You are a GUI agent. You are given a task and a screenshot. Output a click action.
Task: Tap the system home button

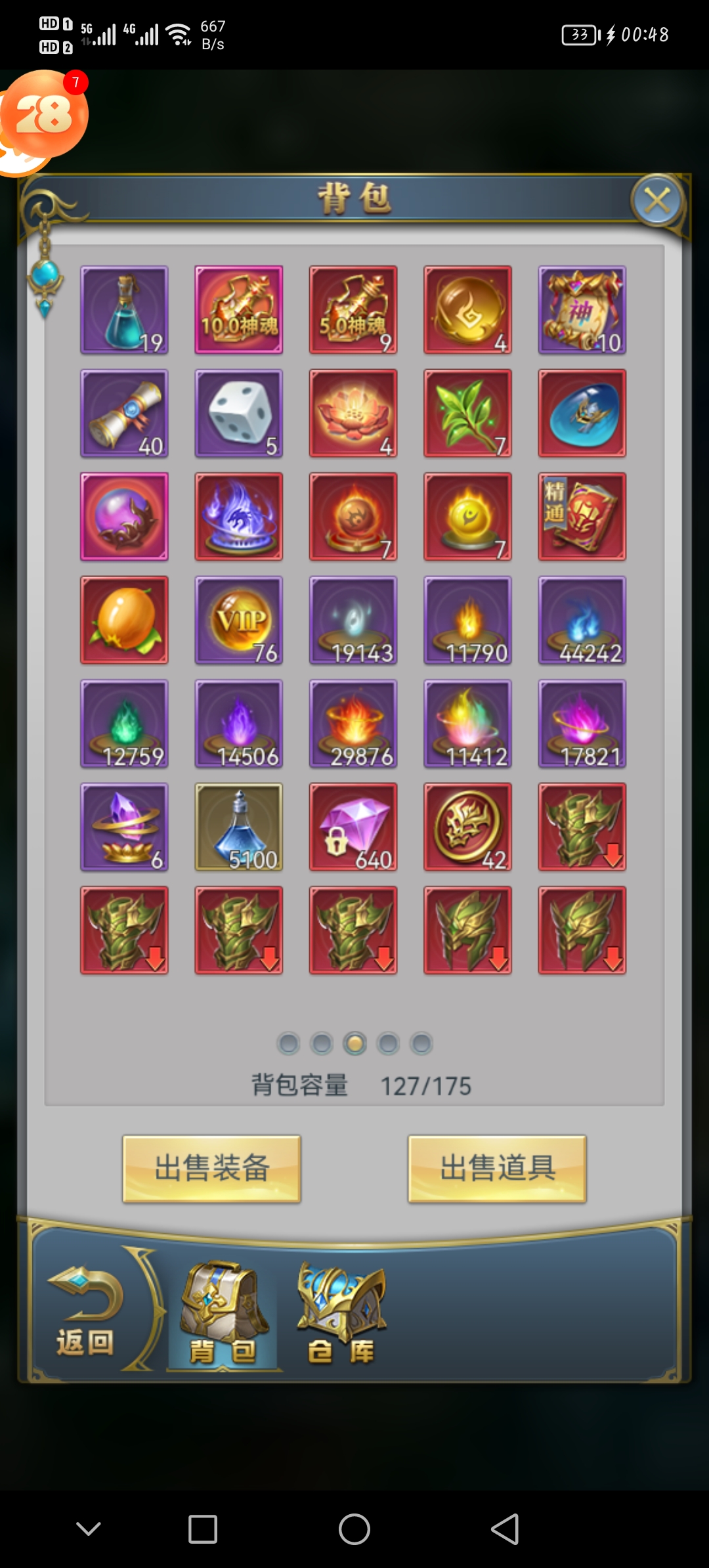pyautogui.click(x=354, y=1529)
